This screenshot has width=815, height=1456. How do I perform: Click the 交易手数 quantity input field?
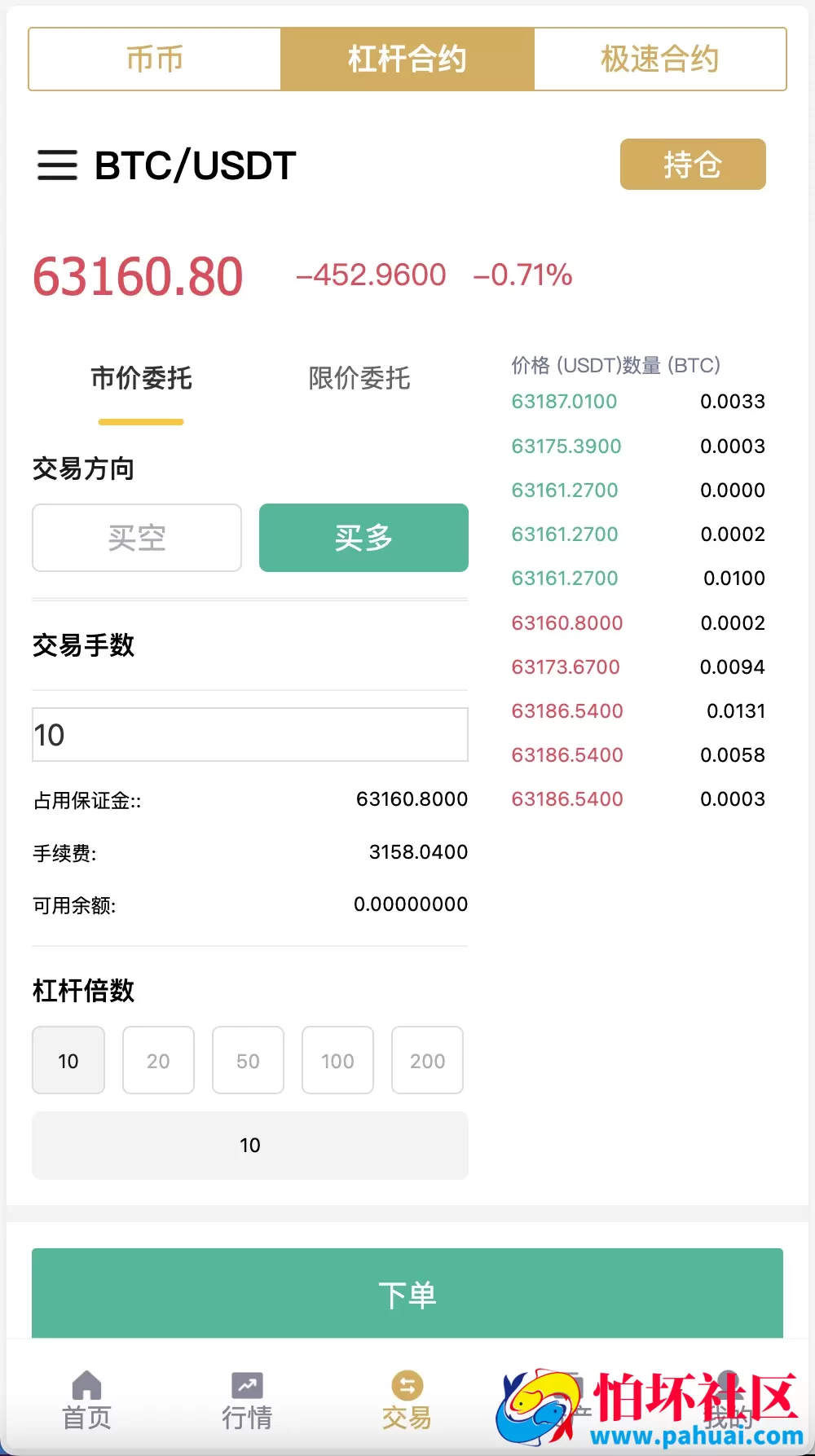pos(249,734)
